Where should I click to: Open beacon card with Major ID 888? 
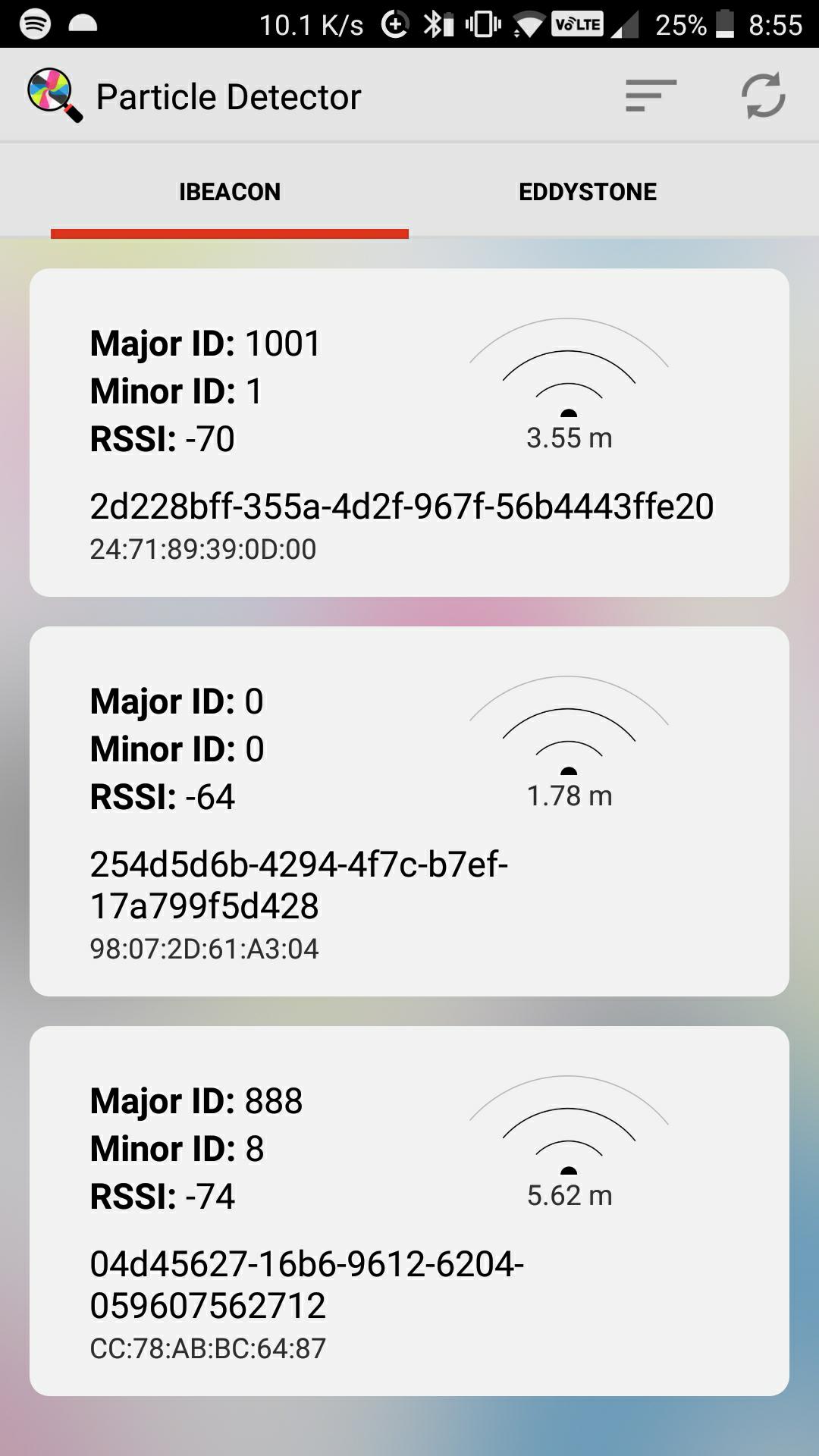409,1210
